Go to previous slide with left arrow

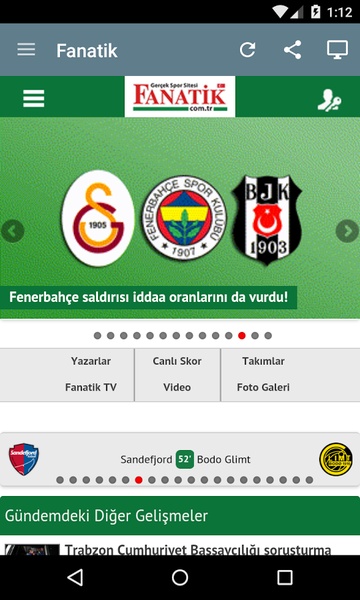pos(13,231)
